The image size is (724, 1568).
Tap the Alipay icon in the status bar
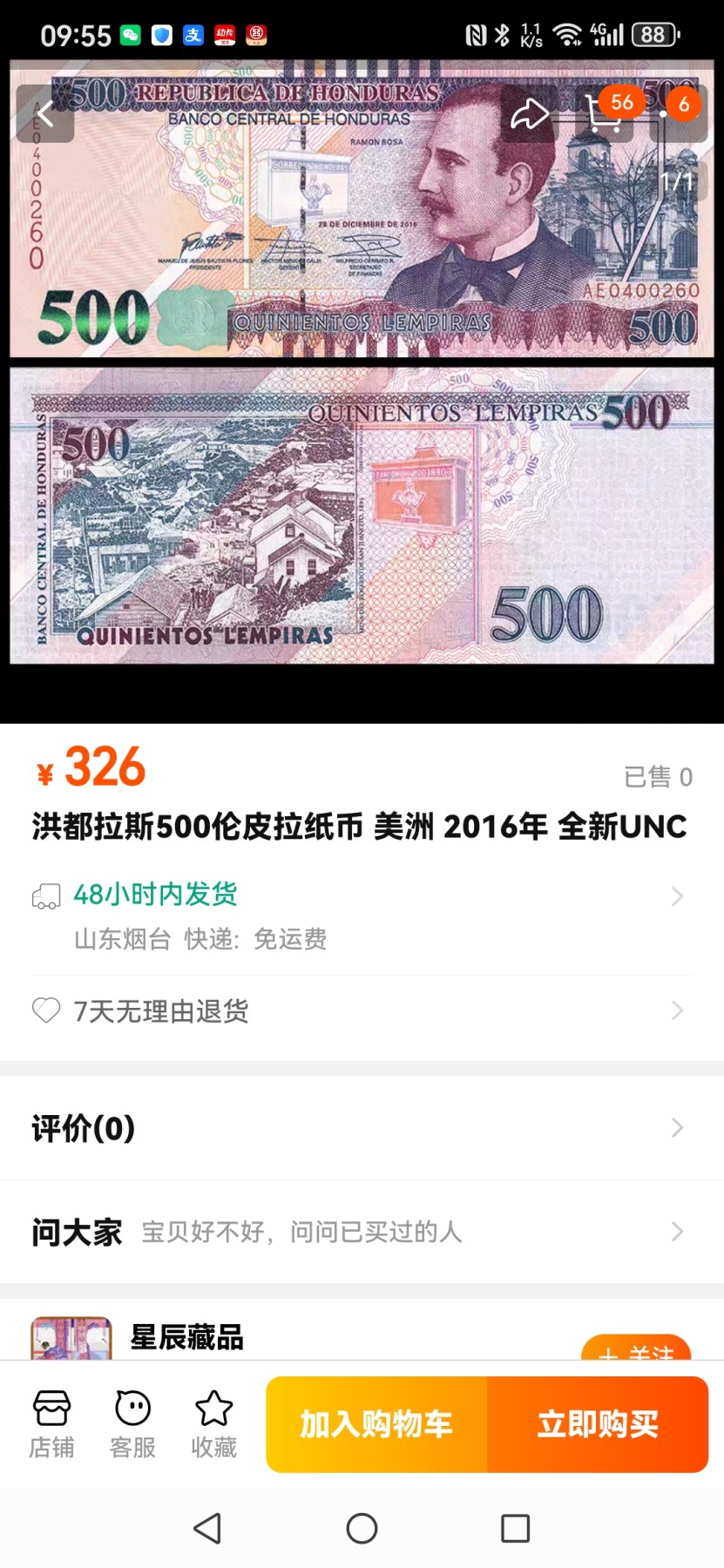(193, 35)
